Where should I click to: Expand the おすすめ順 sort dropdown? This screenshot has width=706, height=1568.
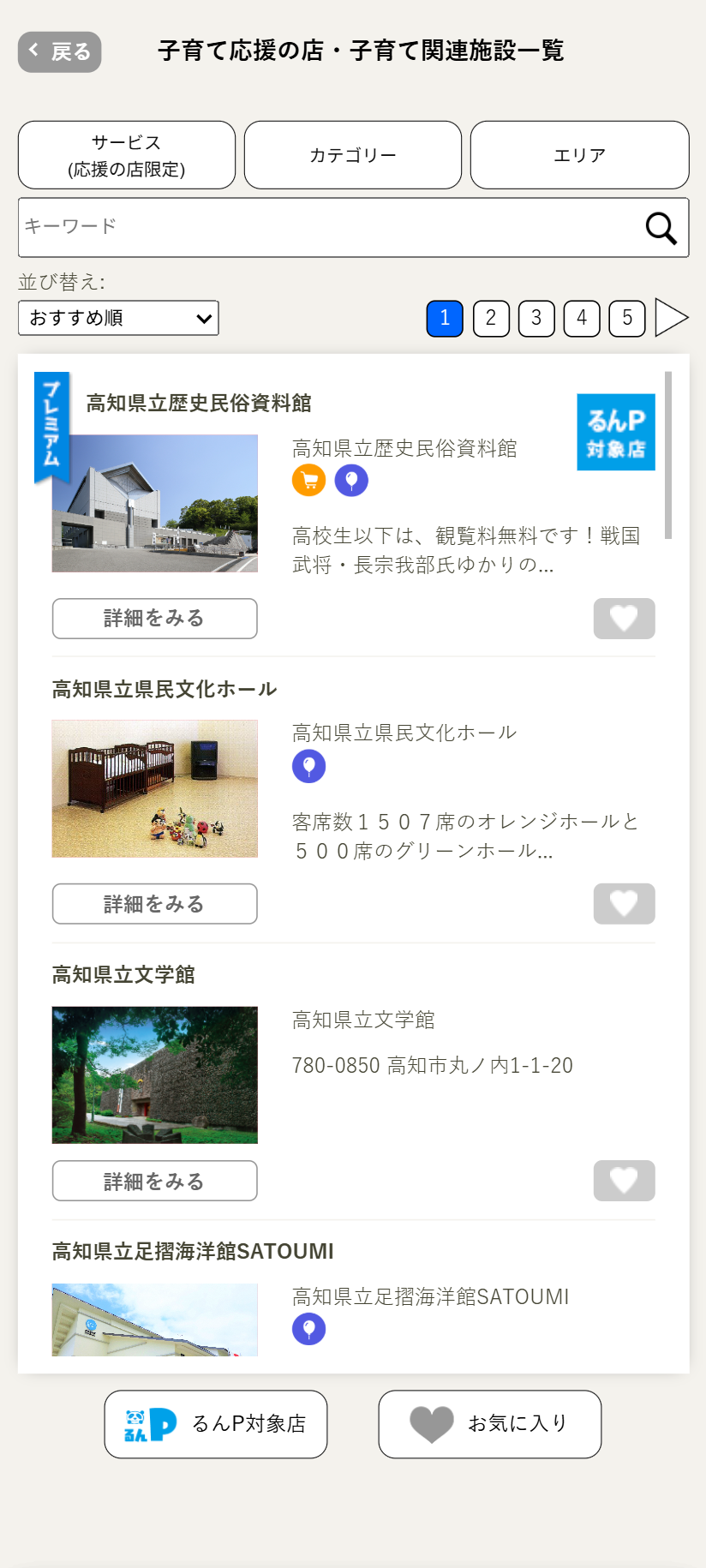pos(118,318)
